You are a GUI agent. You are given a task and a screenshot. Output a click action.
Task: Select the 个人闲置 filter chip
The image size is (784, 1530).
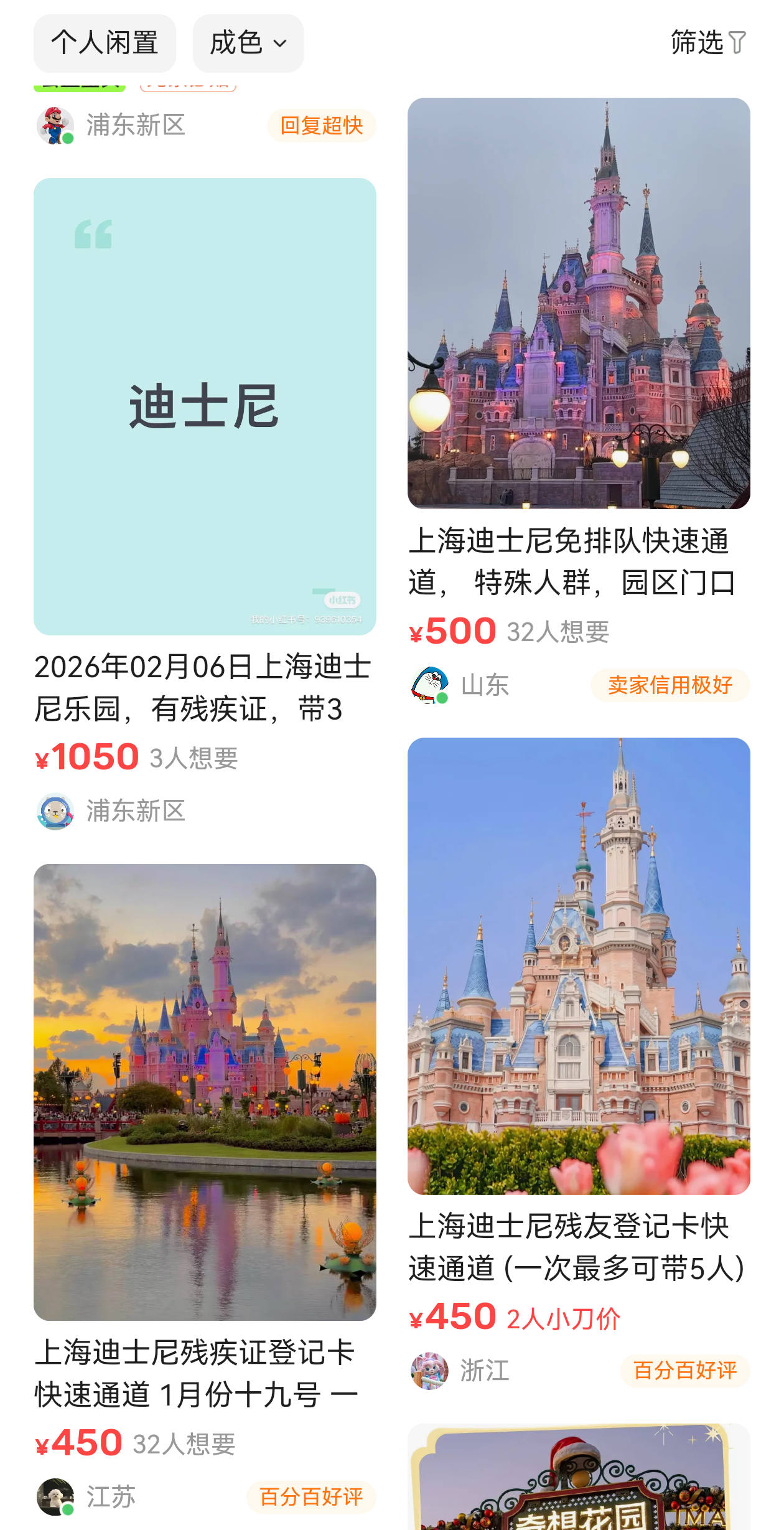pos(105,43)
